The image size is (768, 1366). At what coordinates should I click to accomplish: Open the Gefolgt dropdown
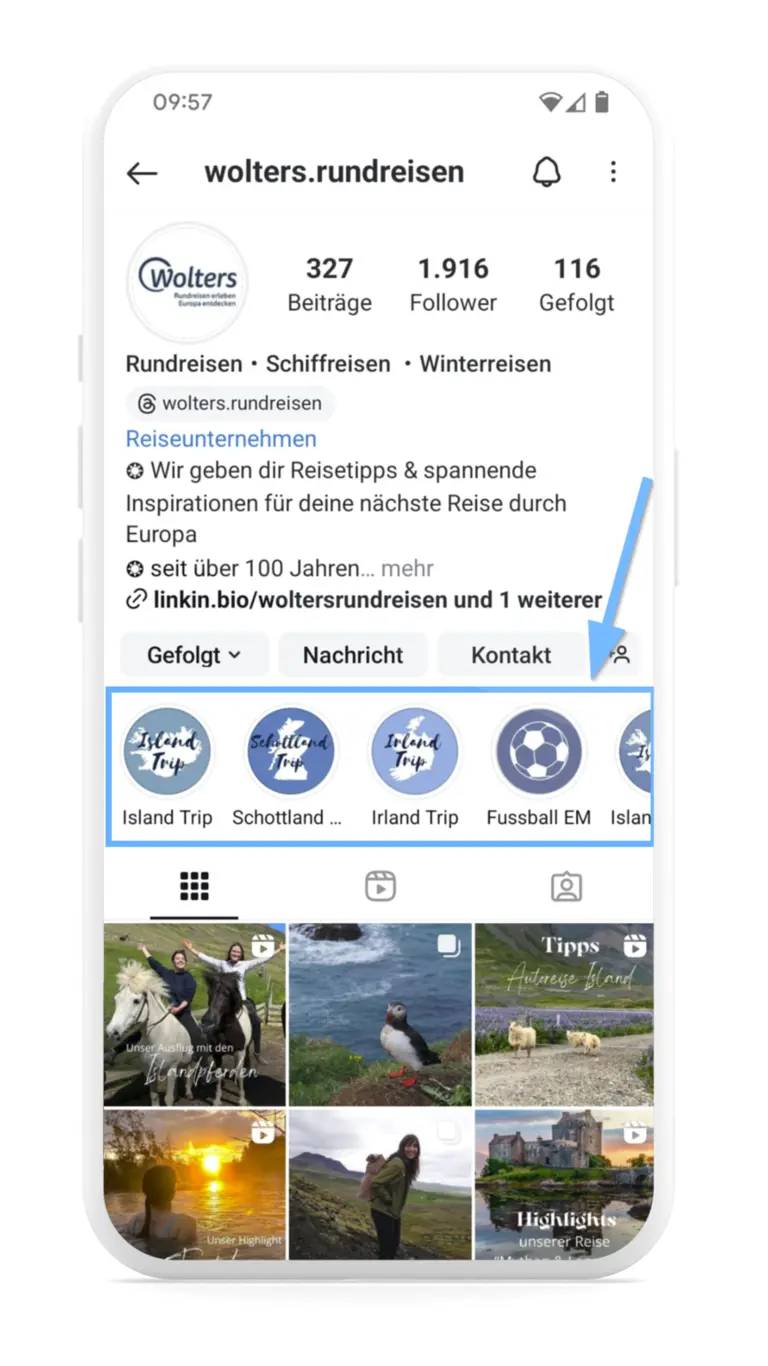(194, 655)
